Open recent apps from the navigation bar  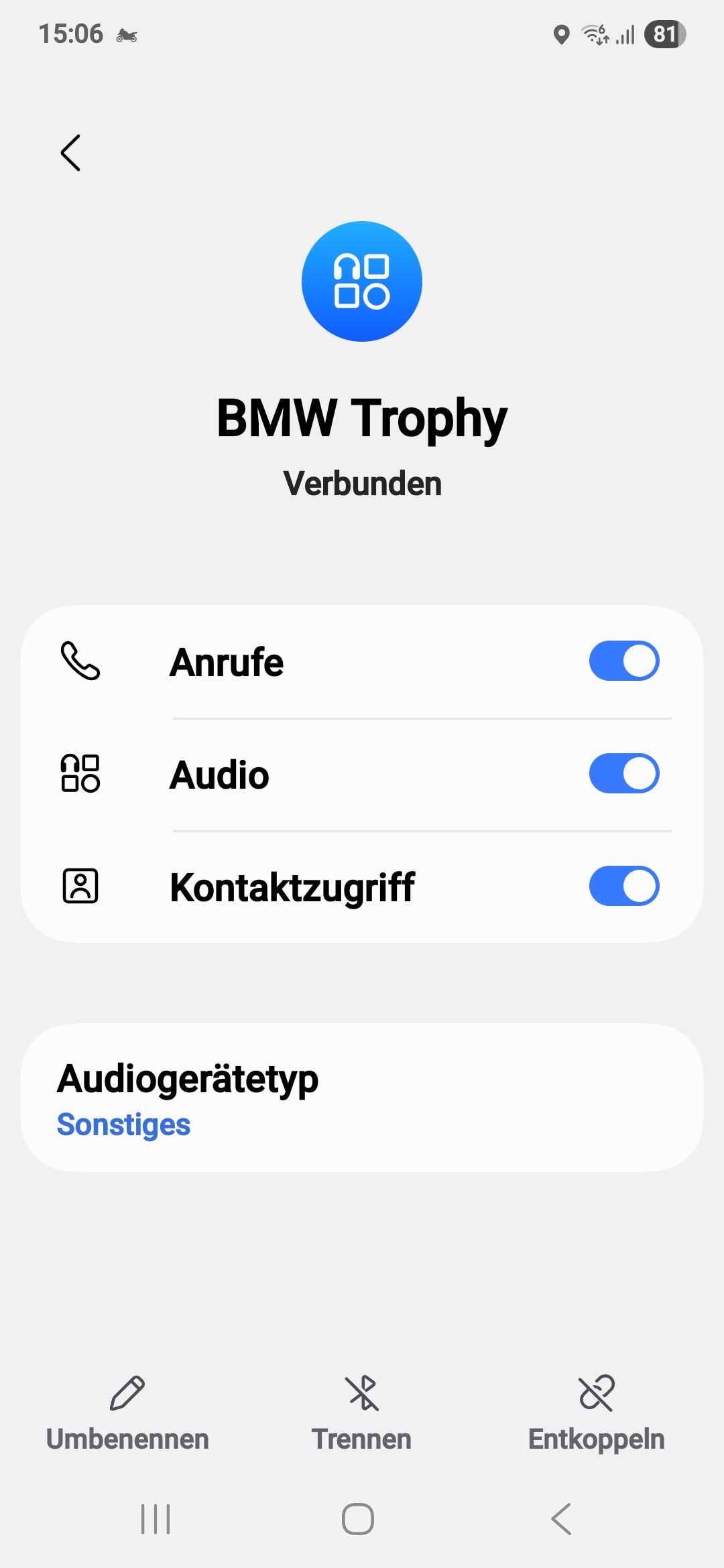[x=156, y=1519]
